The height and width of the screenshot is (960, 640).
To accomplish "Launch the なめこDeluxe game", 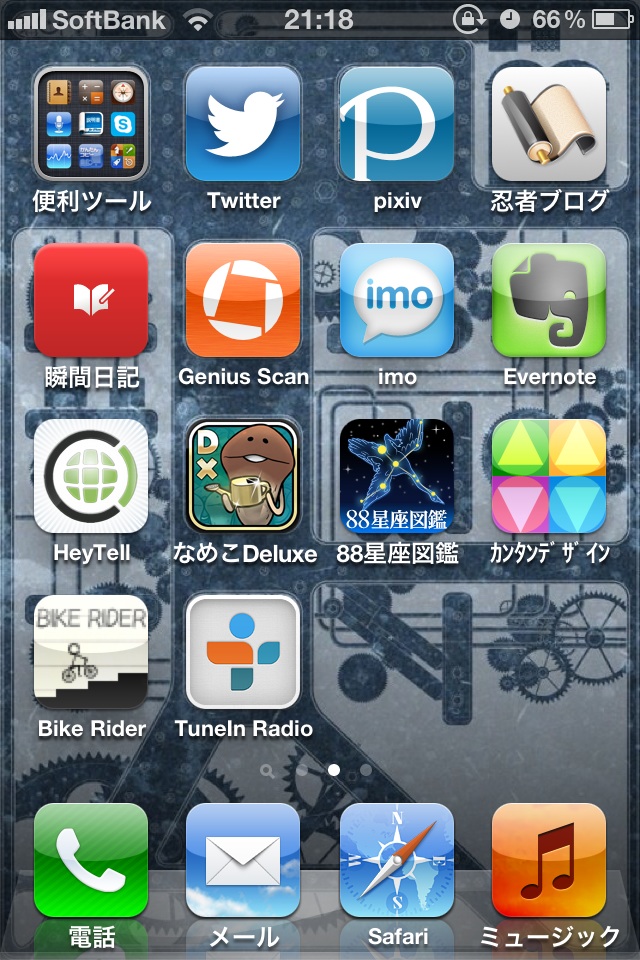I will click(x=243, y=476).
